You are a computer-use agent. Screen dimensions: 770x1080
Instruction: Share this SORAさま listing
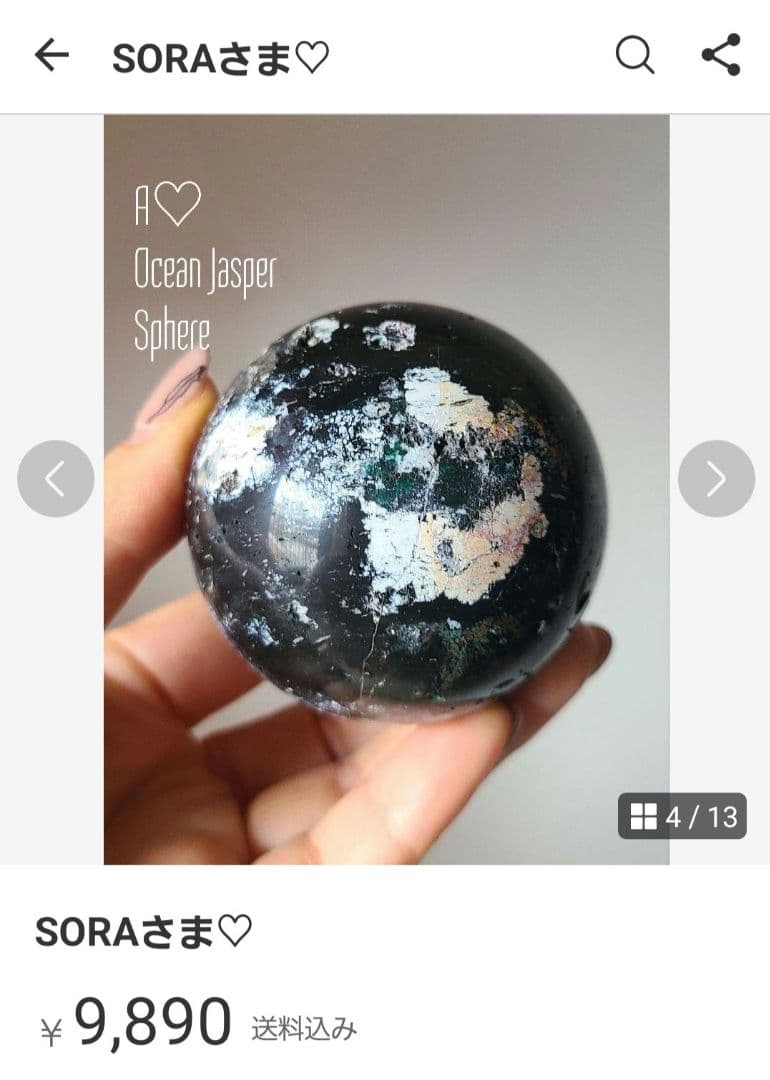[720, 55]
